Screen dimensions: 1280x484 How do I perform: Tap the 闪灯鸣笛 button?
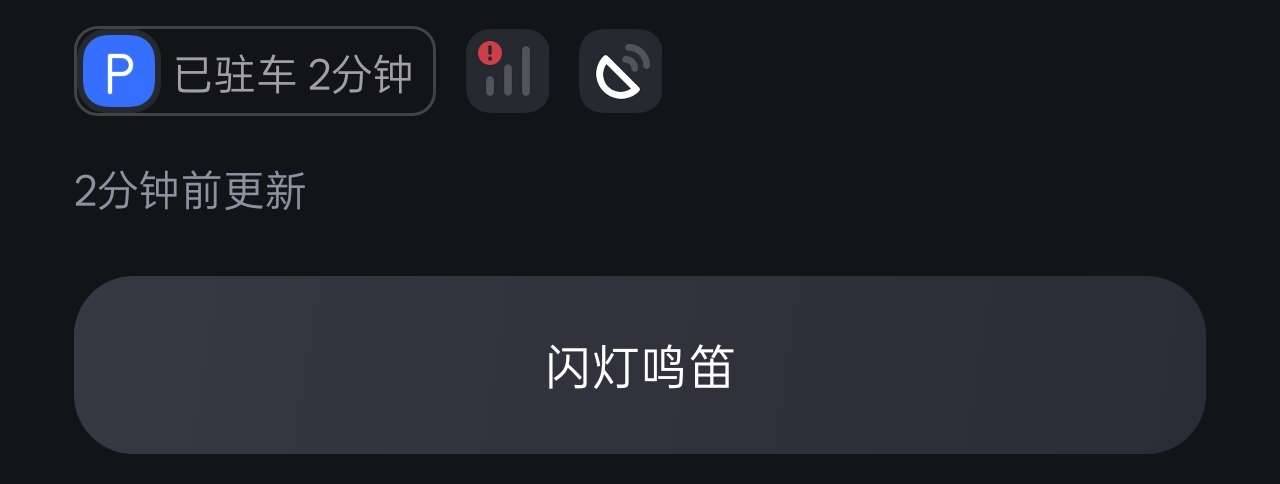(x=640, y=365)
